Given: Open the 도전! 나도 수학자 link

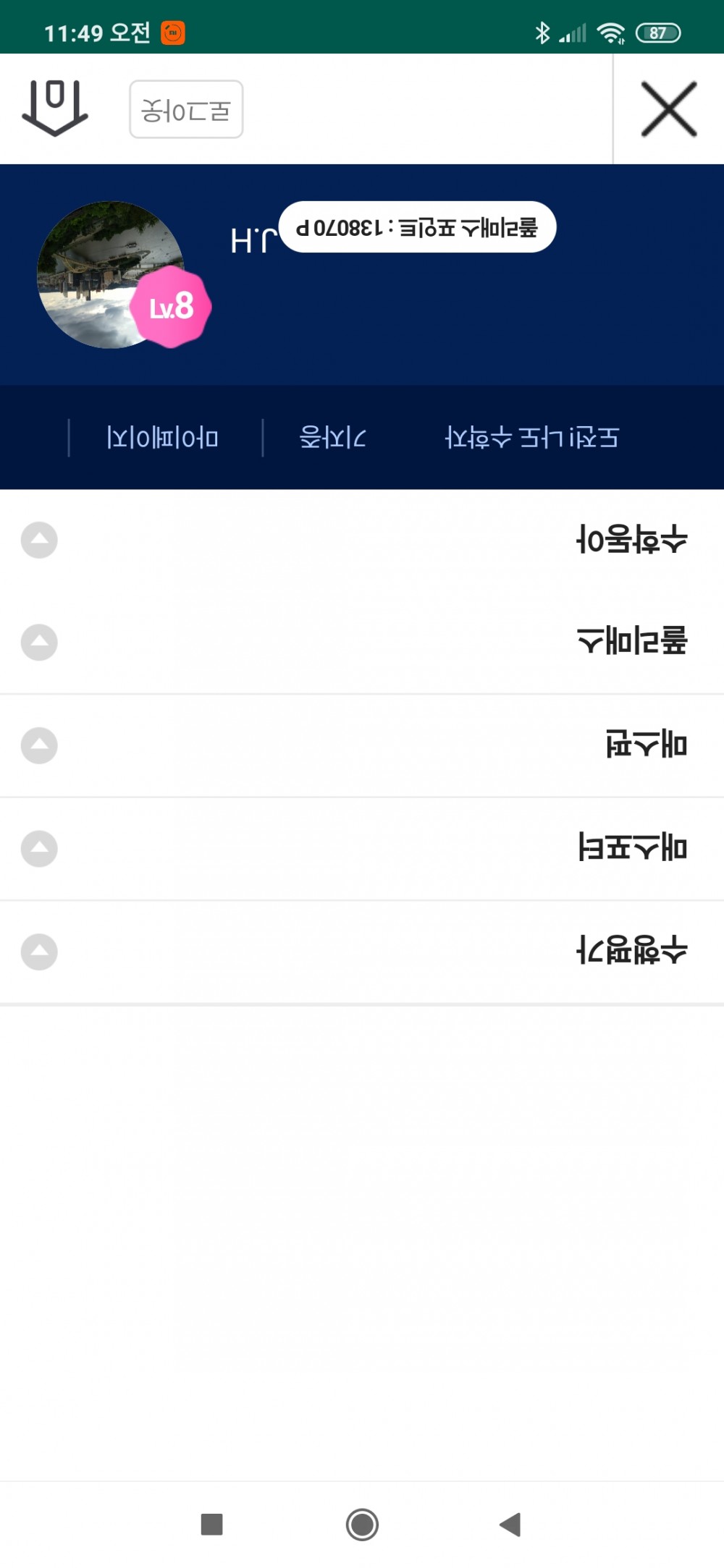Looking at the screenshot, I should (x=532, y=438).
